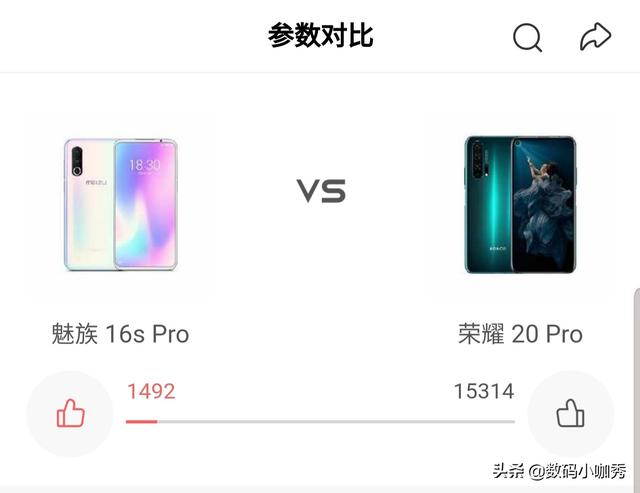Open search in the comparison page
Viewport: 640px width, 493px height.
tap(527, 38)
